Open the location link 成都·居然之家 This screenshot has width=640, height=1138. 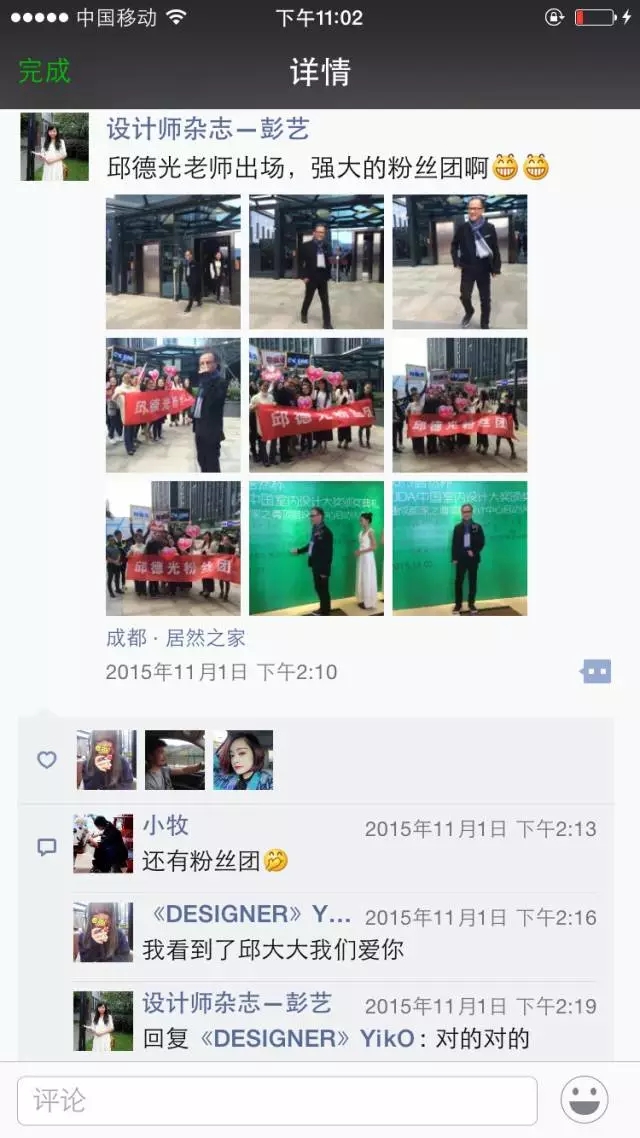[175, 638]
